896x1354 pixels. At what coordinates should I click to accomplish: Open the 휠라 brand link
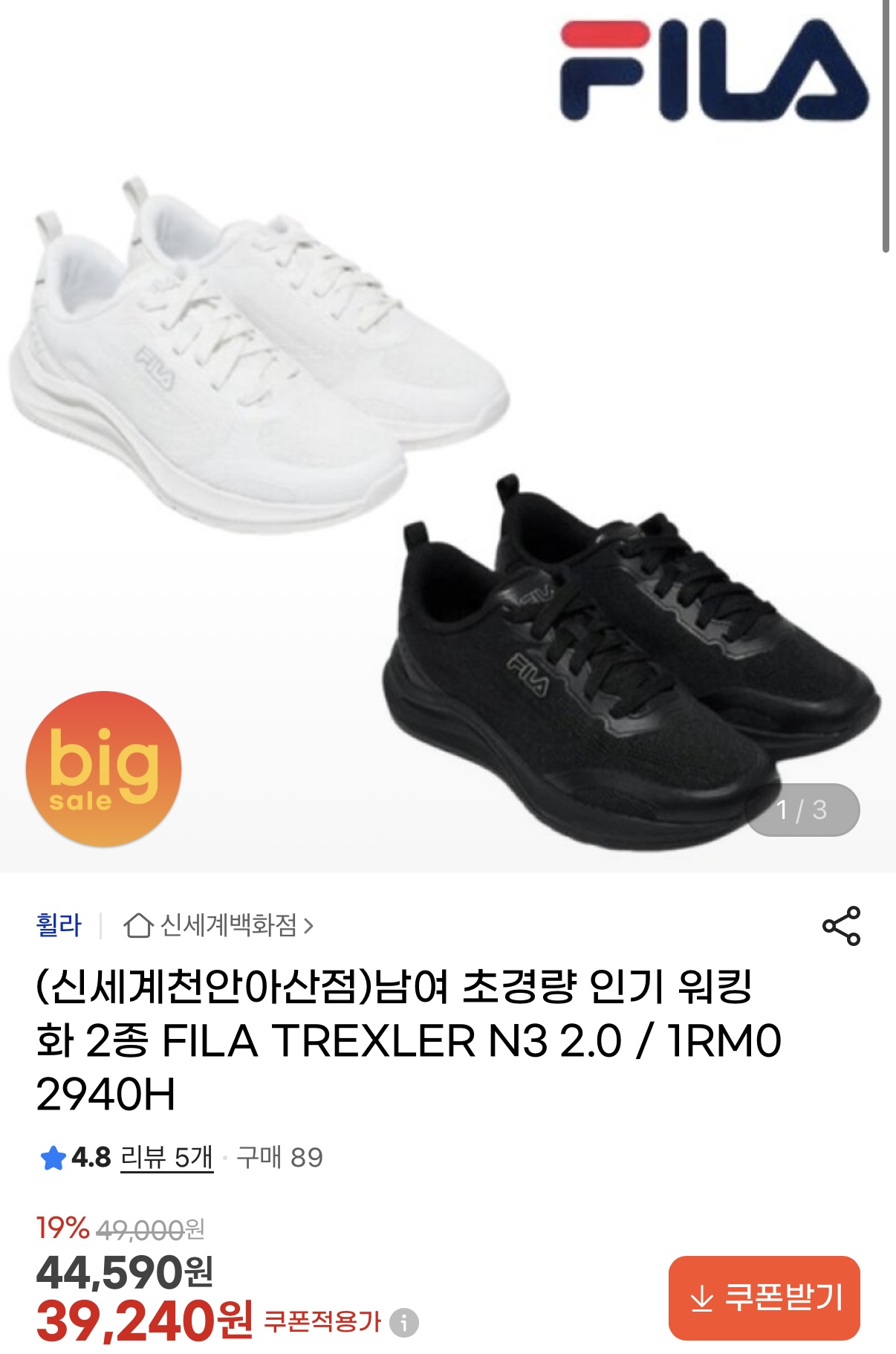59,925
